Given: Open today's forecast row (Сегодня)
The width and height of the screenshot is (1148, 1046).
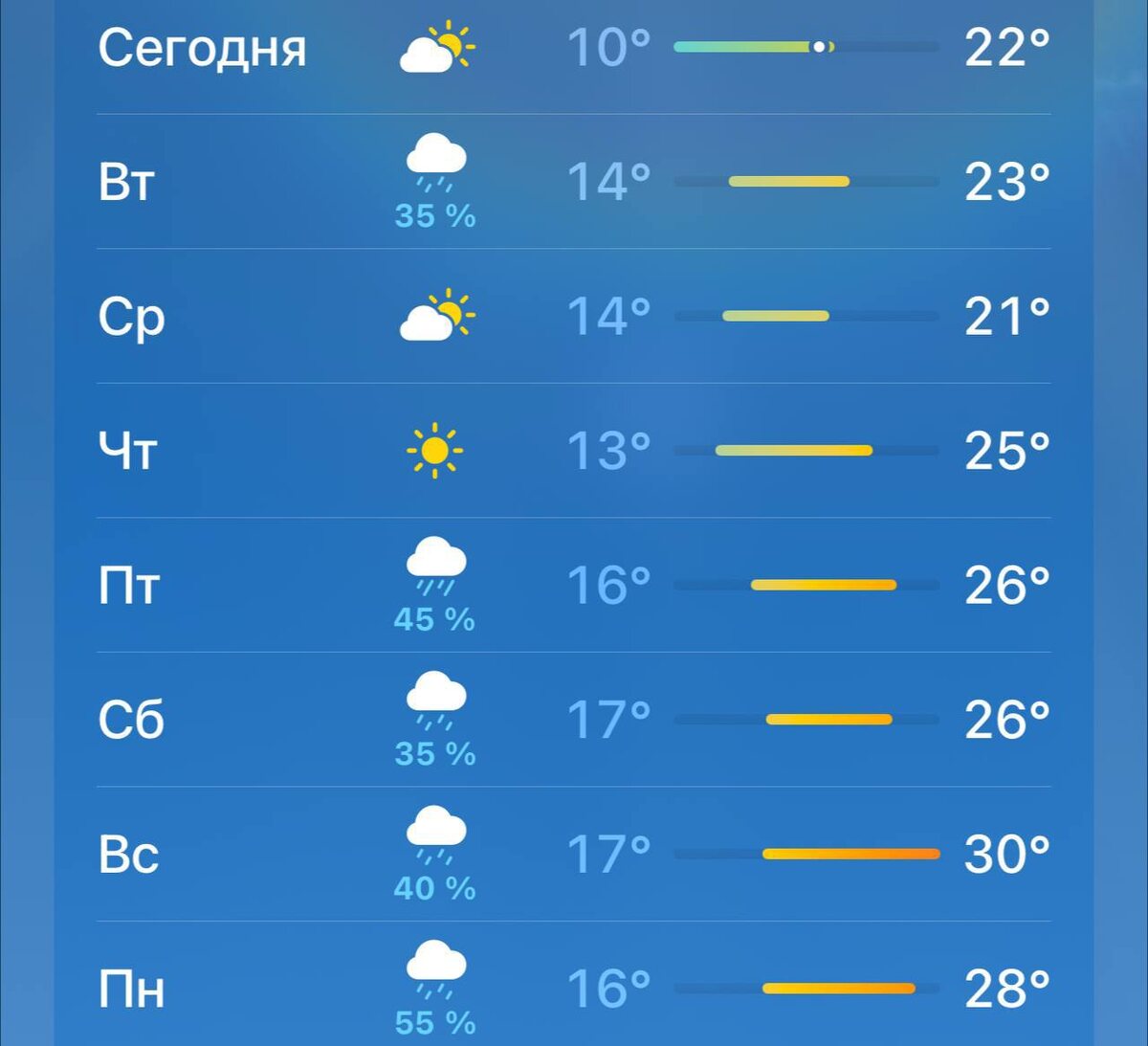Looking at the screenshot, I should pos(574,48).
